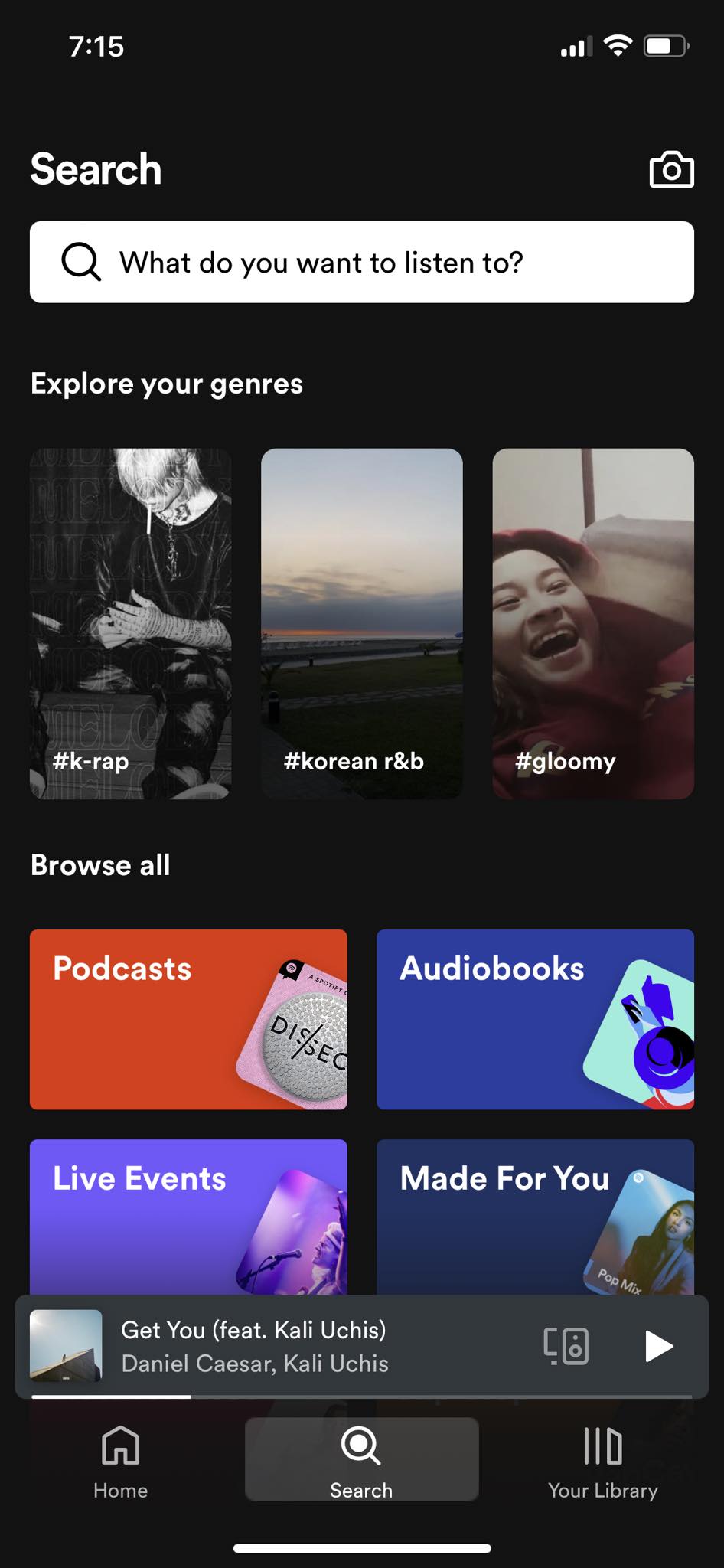Explore the #korean r&b genre

click(361, 623)
